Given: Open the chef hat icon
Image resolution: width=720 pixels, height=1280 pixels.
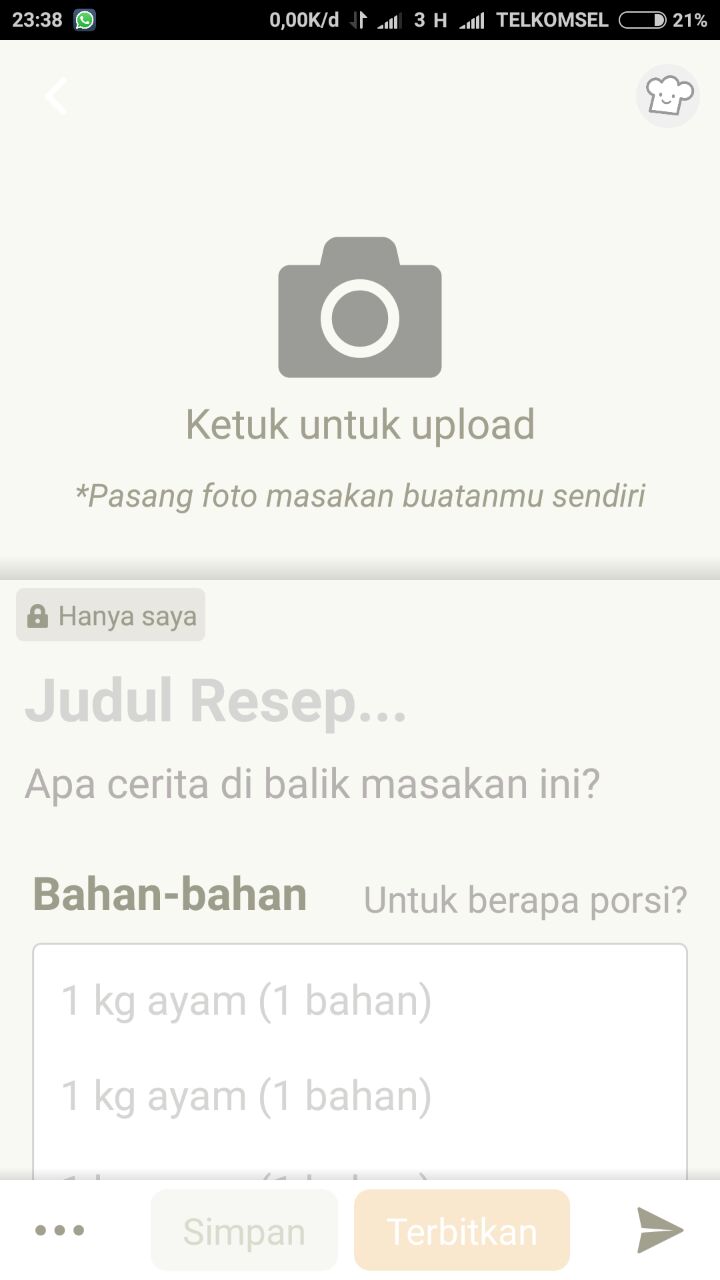Looking at the screenshot, I should click(667, 96).
